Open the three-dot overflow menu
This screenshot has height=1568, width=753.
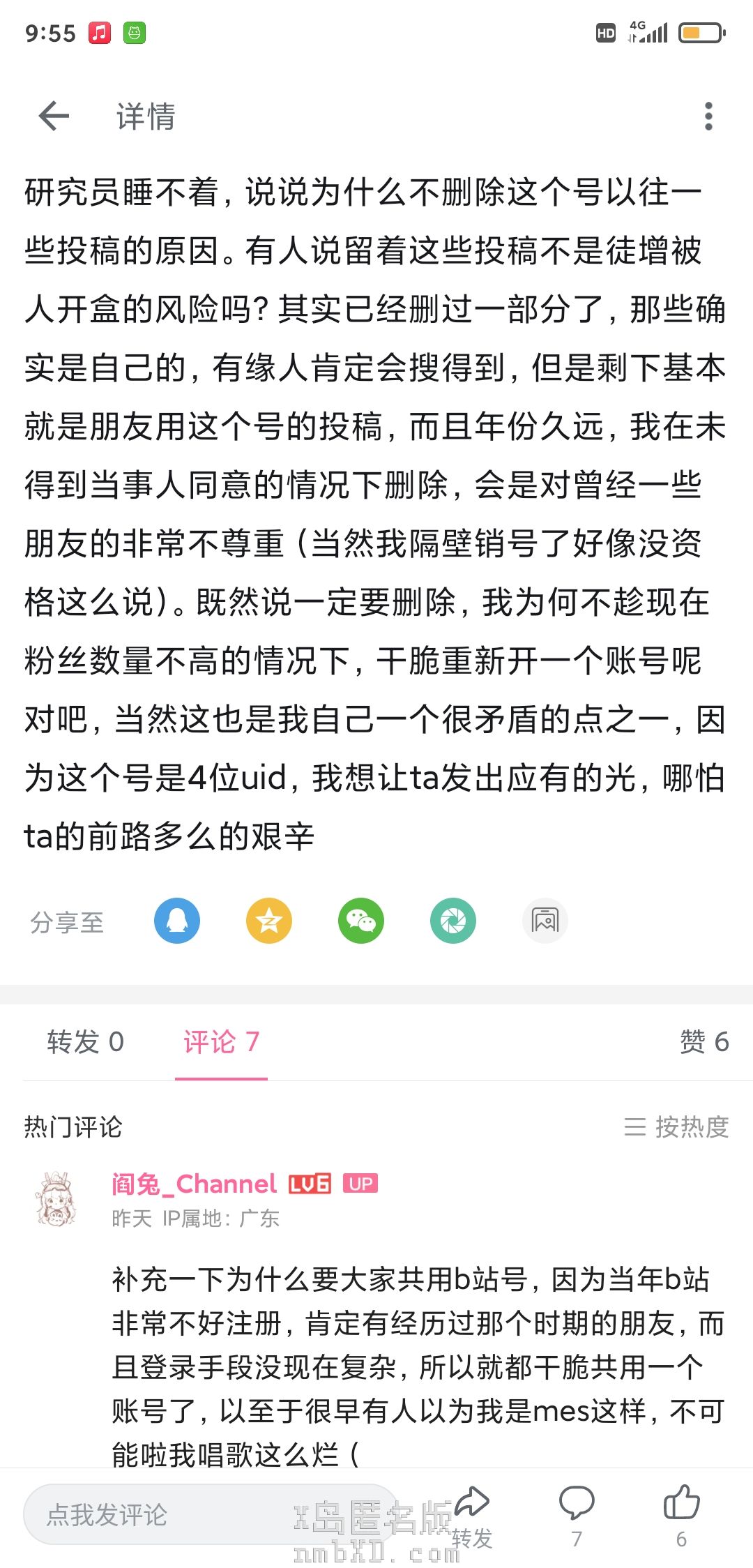[708, 116]
